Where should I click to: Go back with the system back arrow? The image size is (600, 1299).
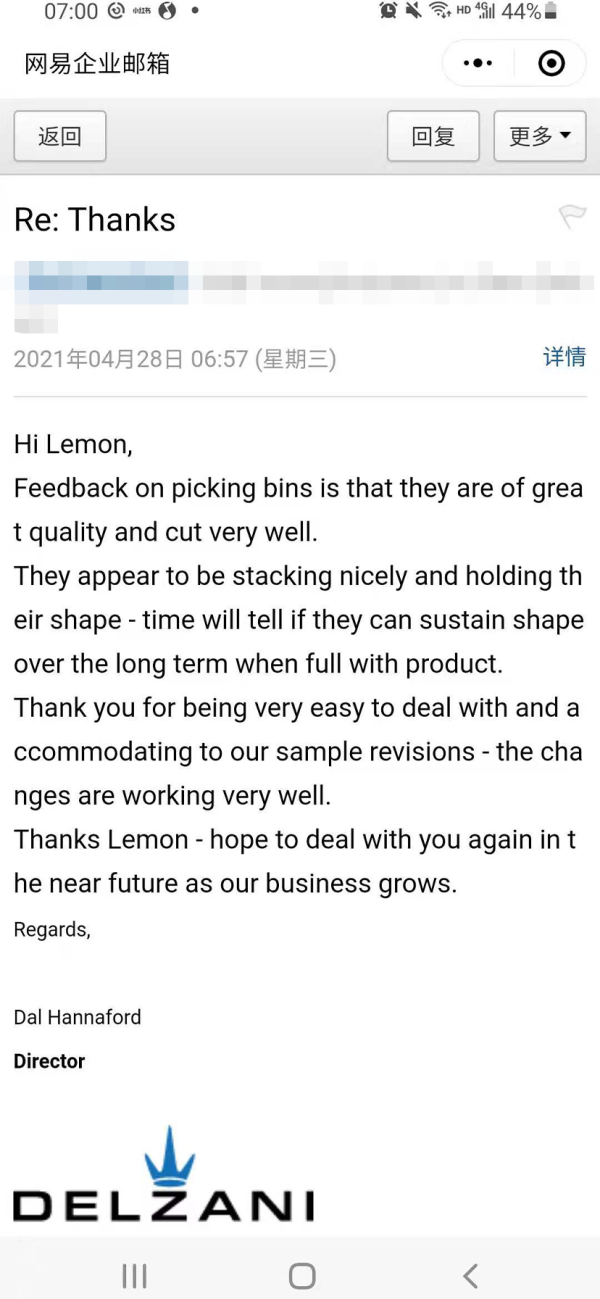pos(470,1275)
